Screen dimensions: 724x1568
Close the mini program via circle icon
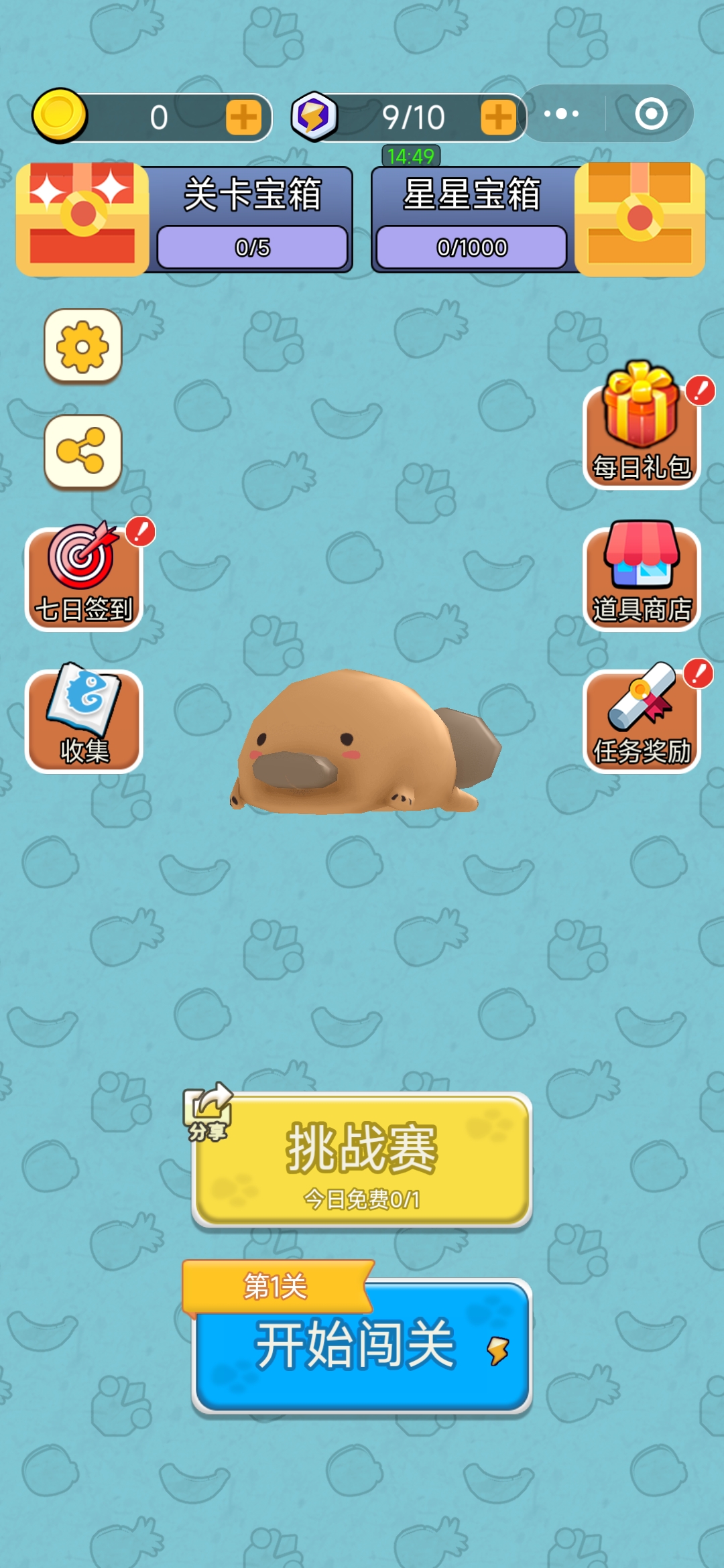[x=651, y=114]
